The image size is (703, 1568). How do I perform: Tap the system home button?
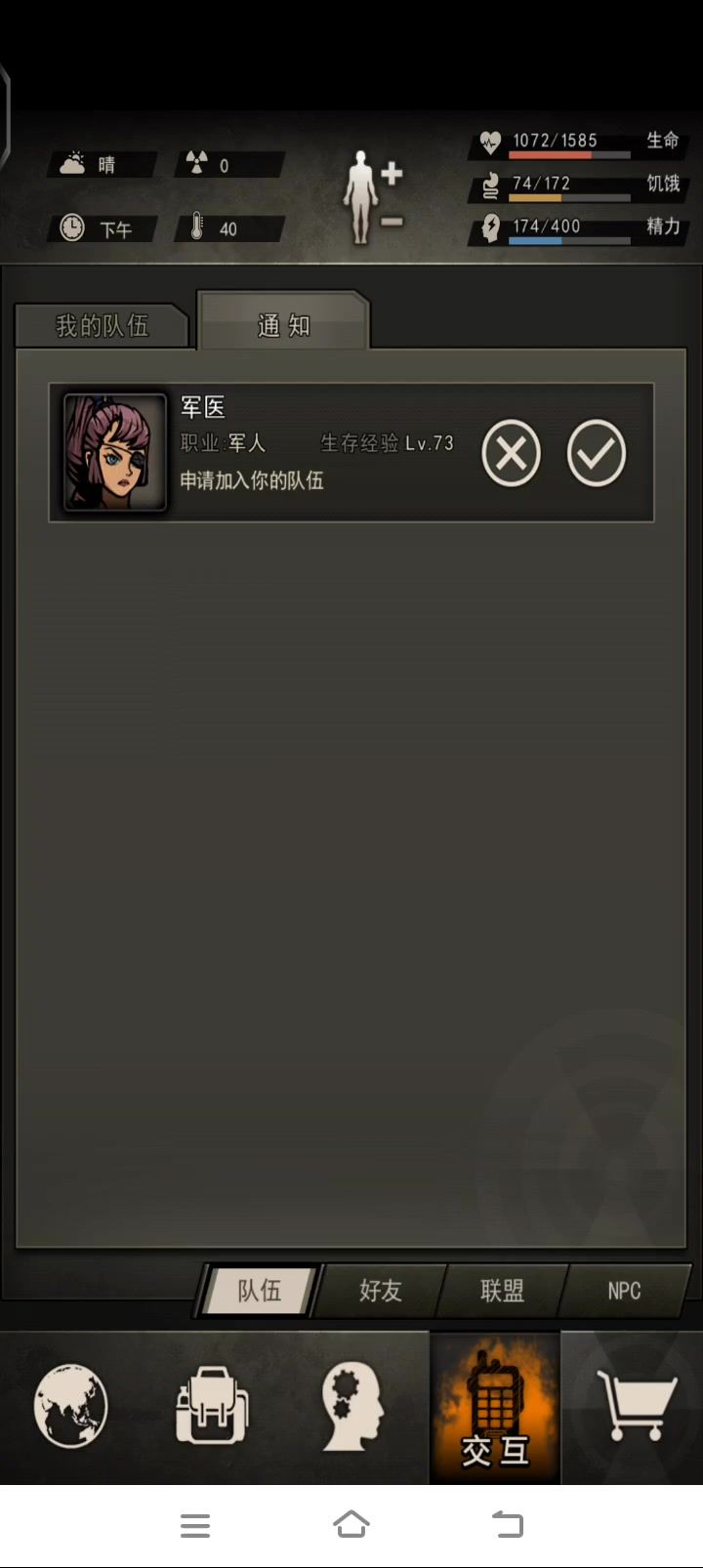coord(351,1524)
